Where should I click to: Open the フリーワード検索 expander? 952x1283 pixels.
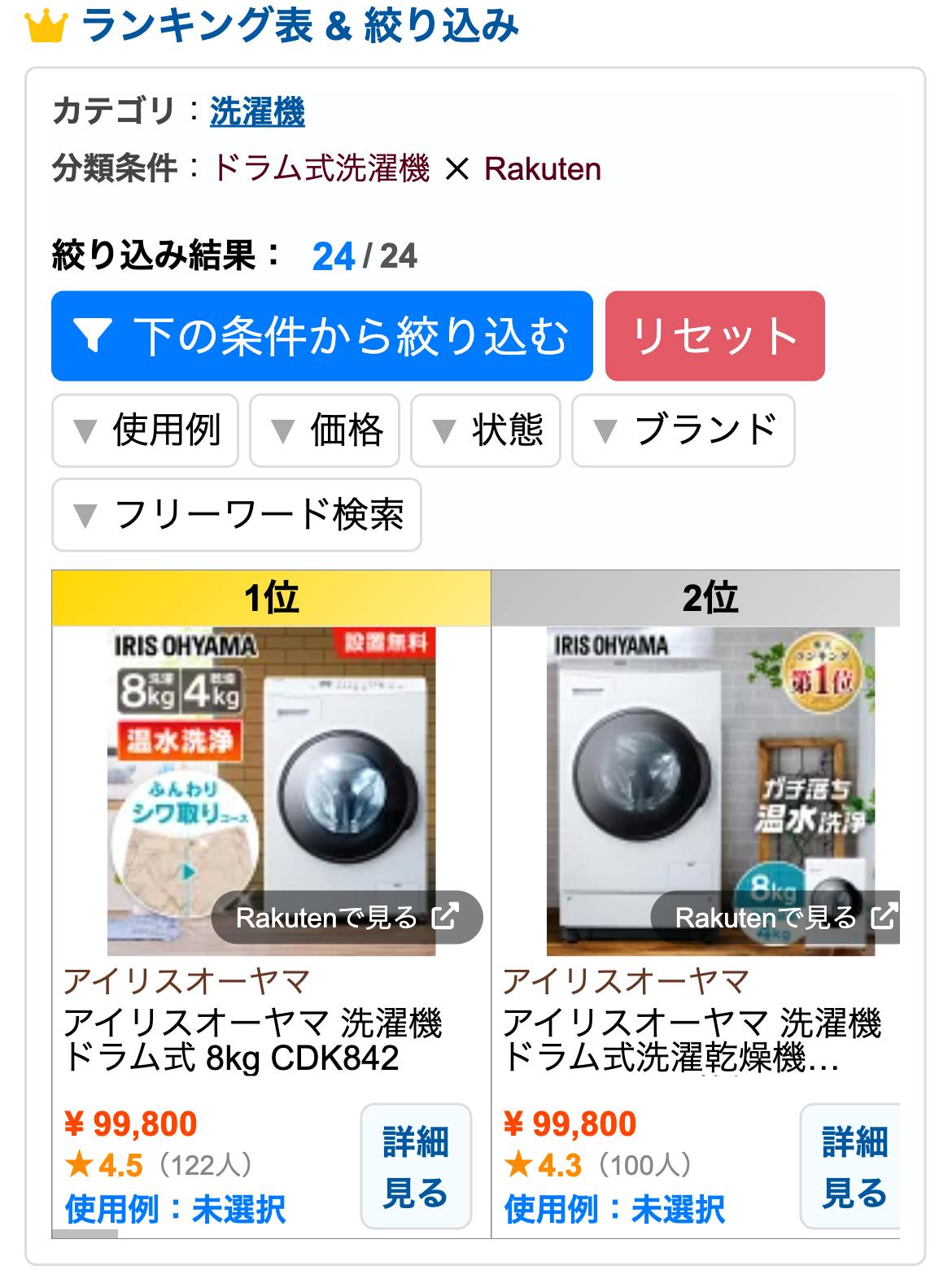[x=236, y=515]
